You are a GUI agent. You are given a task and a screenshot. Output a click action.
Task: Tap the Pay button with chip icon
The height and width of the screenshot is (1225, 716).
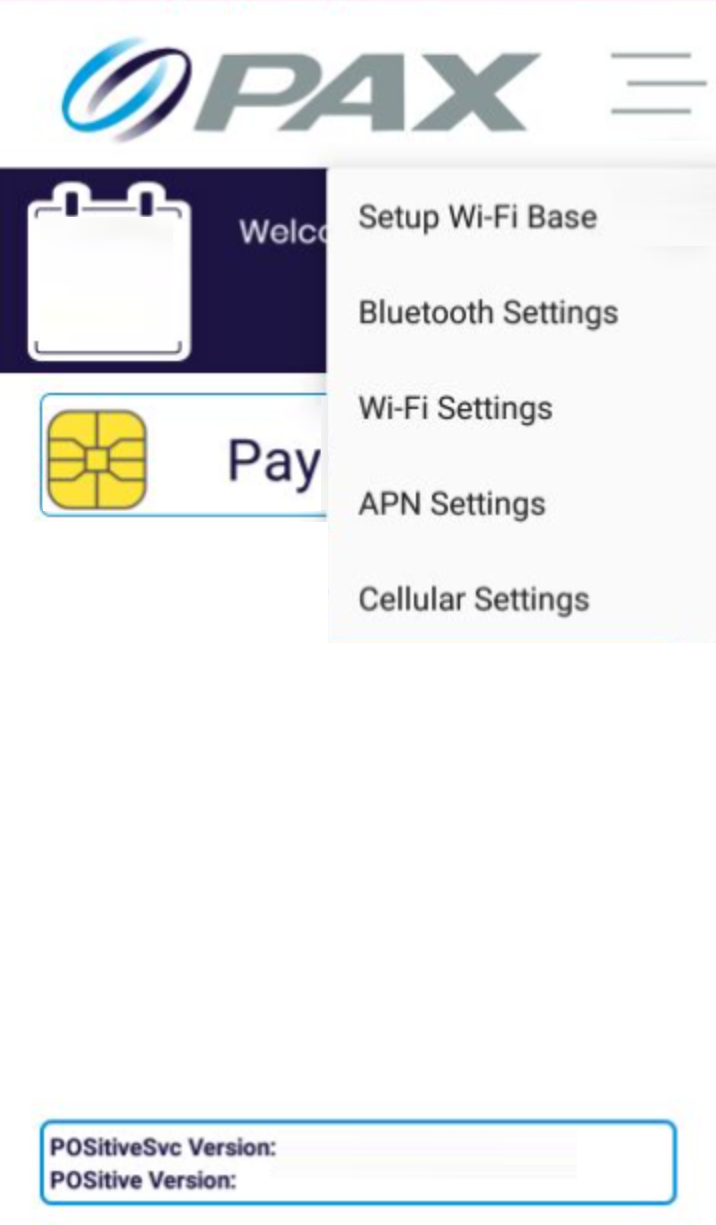point(185,456)
